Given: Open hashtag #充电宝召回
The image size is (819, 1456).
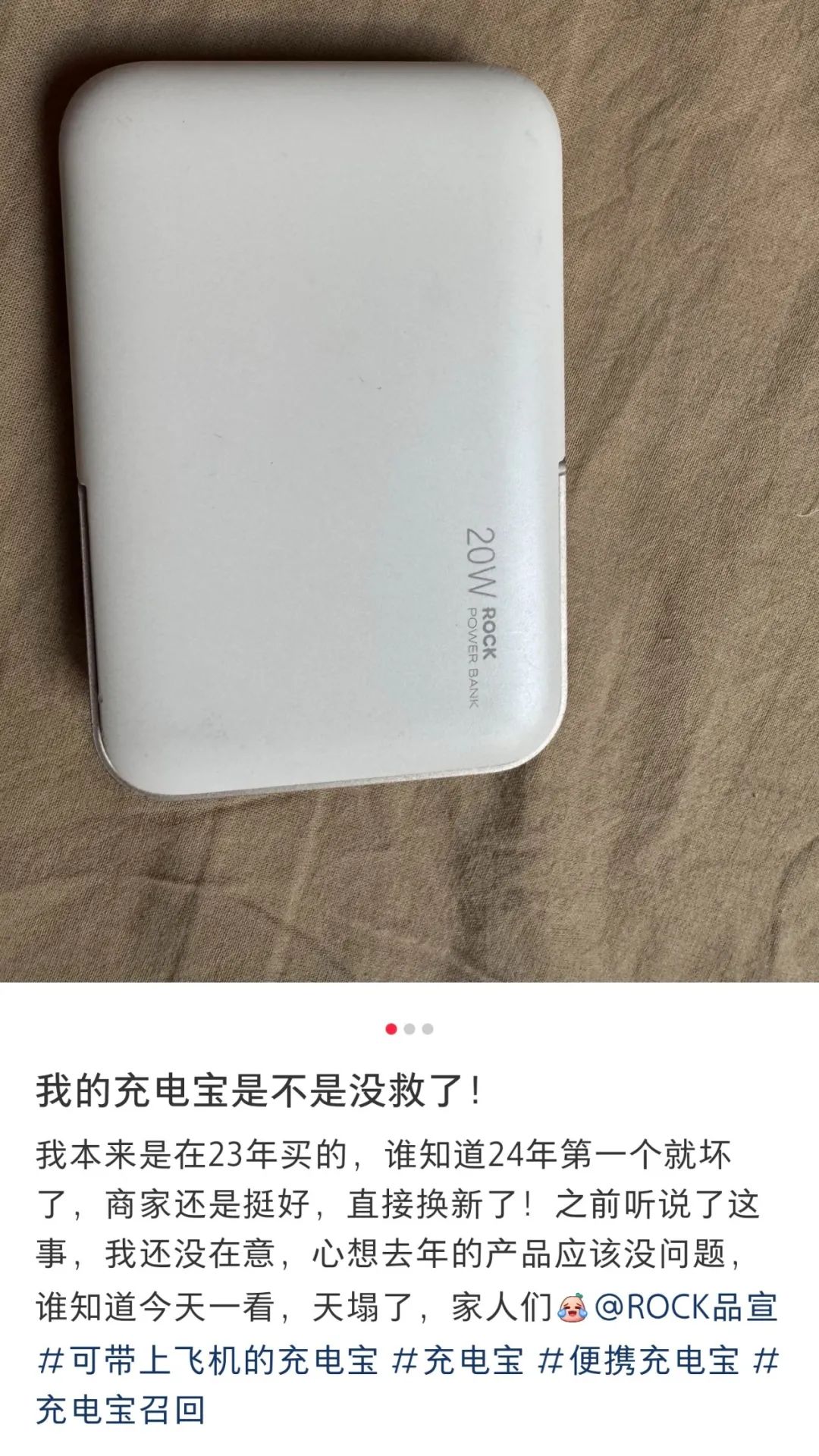Looking at the screenshot, I should click(x=121, y=1410).
